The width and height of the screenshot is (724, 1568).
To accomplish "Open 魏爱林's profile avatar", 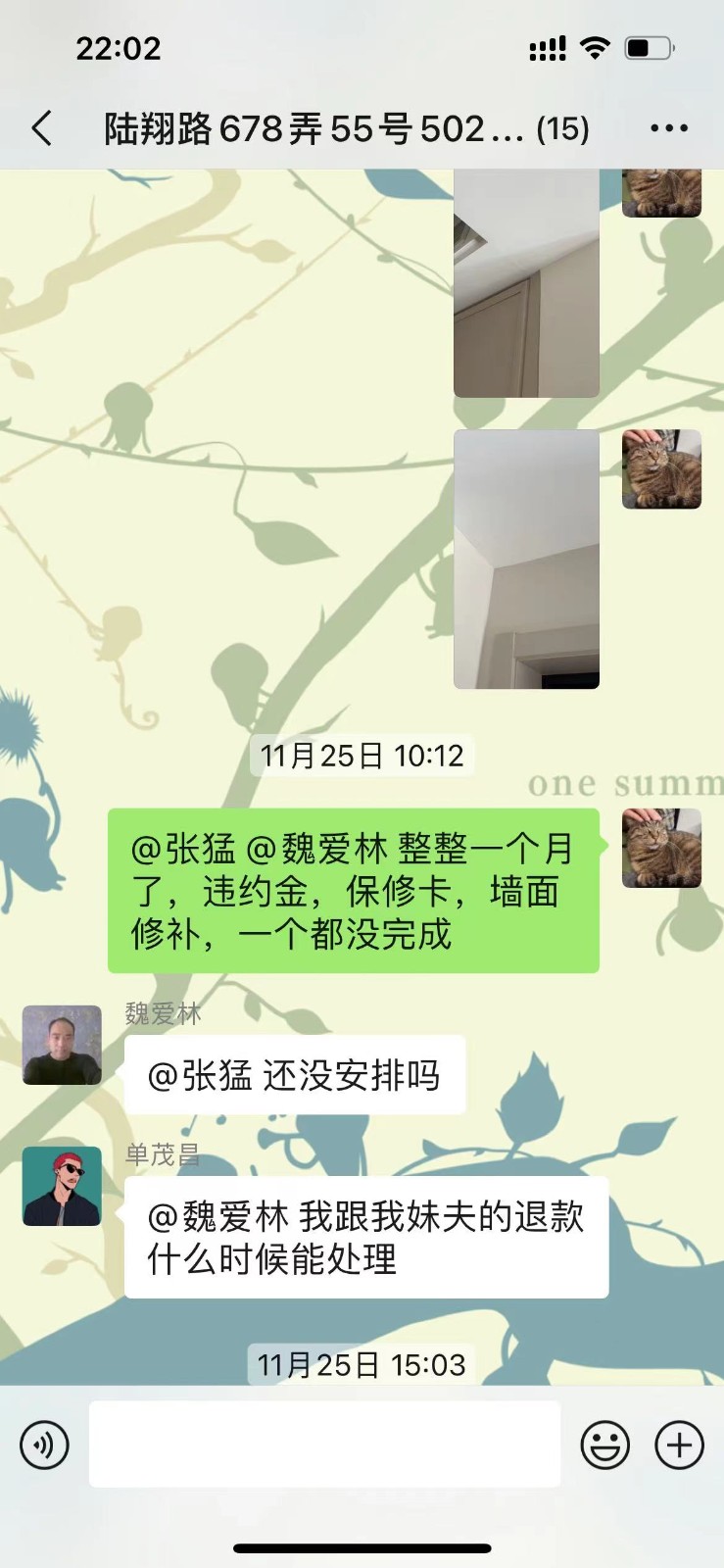I will click(x=62, y=1045).
